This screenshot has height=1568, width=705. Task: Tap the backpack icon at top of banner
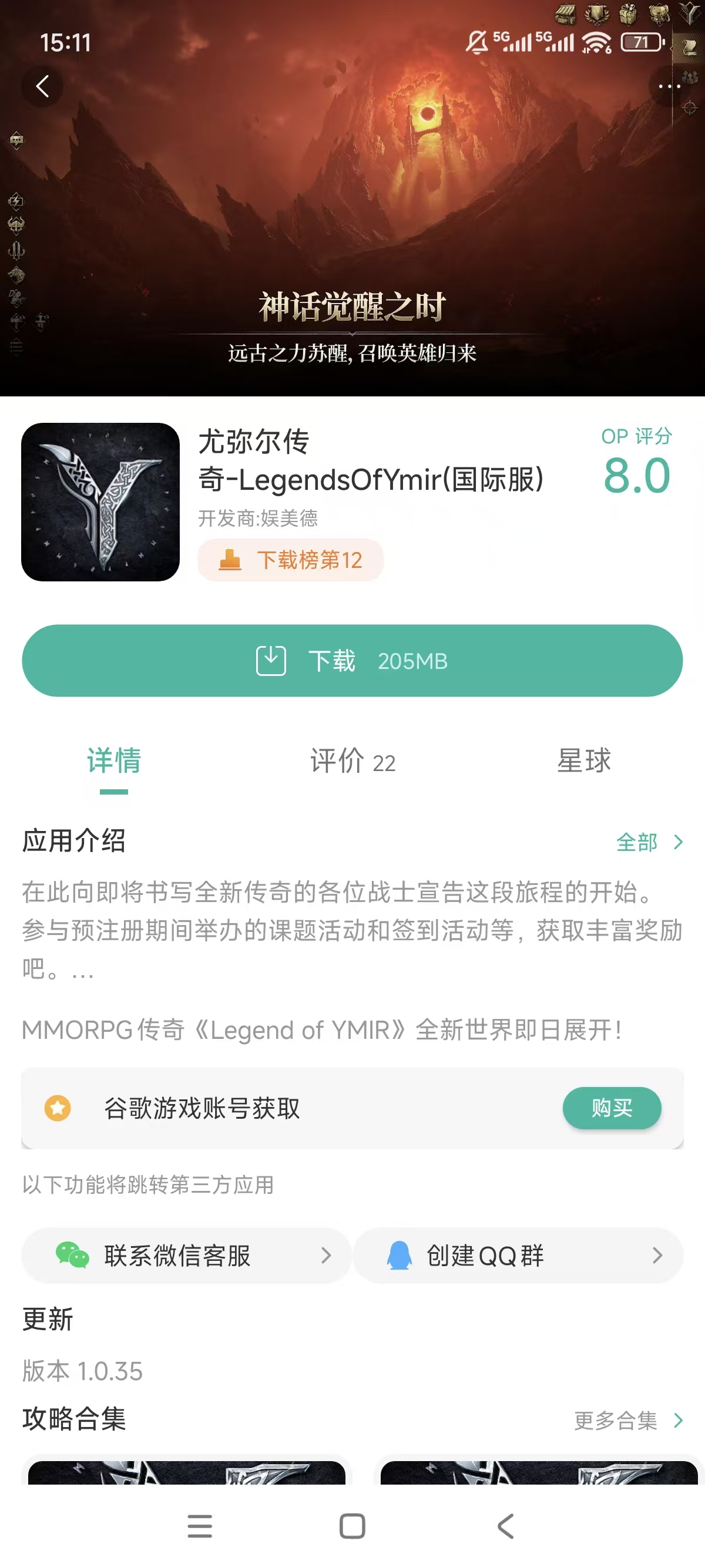(659, 14)
